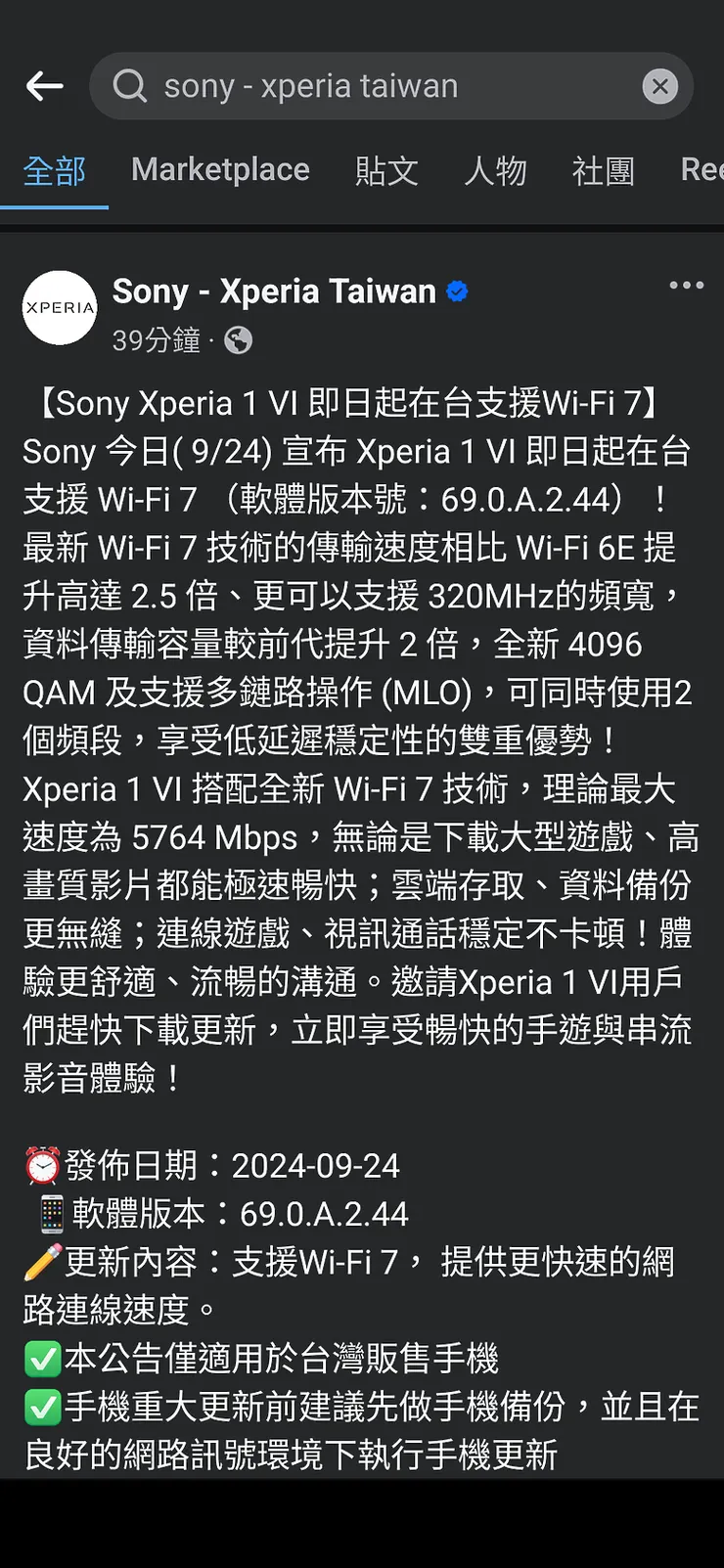
Task: Tap the back arrow to leave search
Action: click(43, 86)
